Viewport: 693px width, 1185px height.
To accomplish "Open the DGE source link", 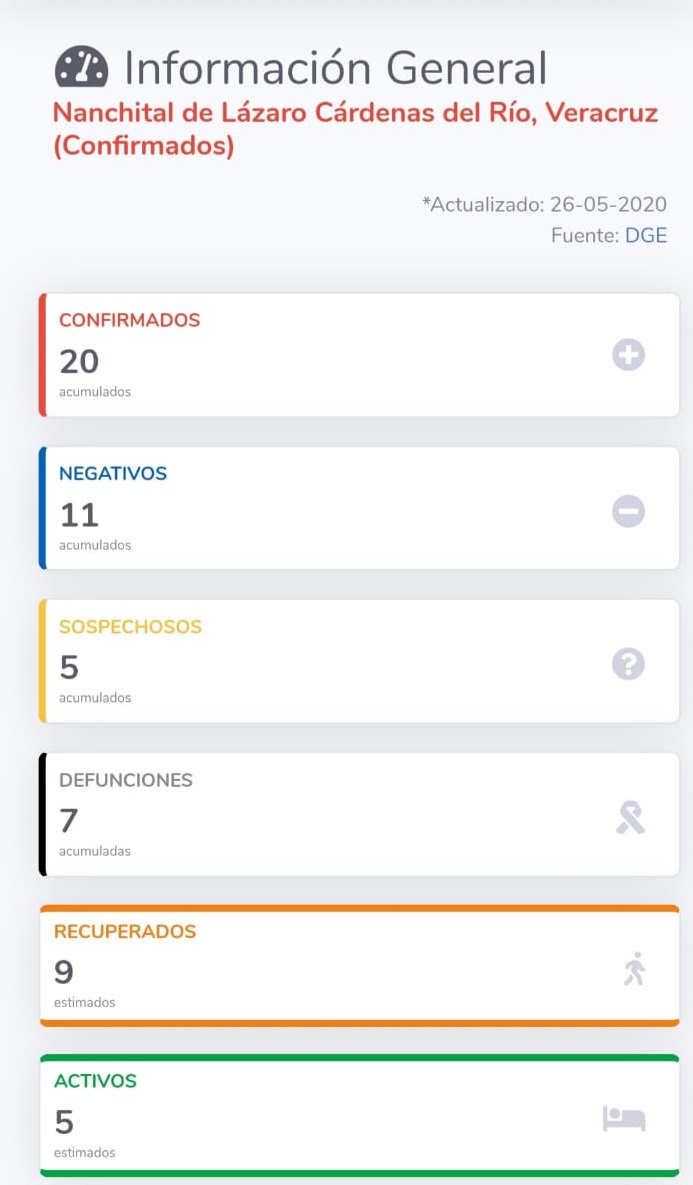I will 645,235.
